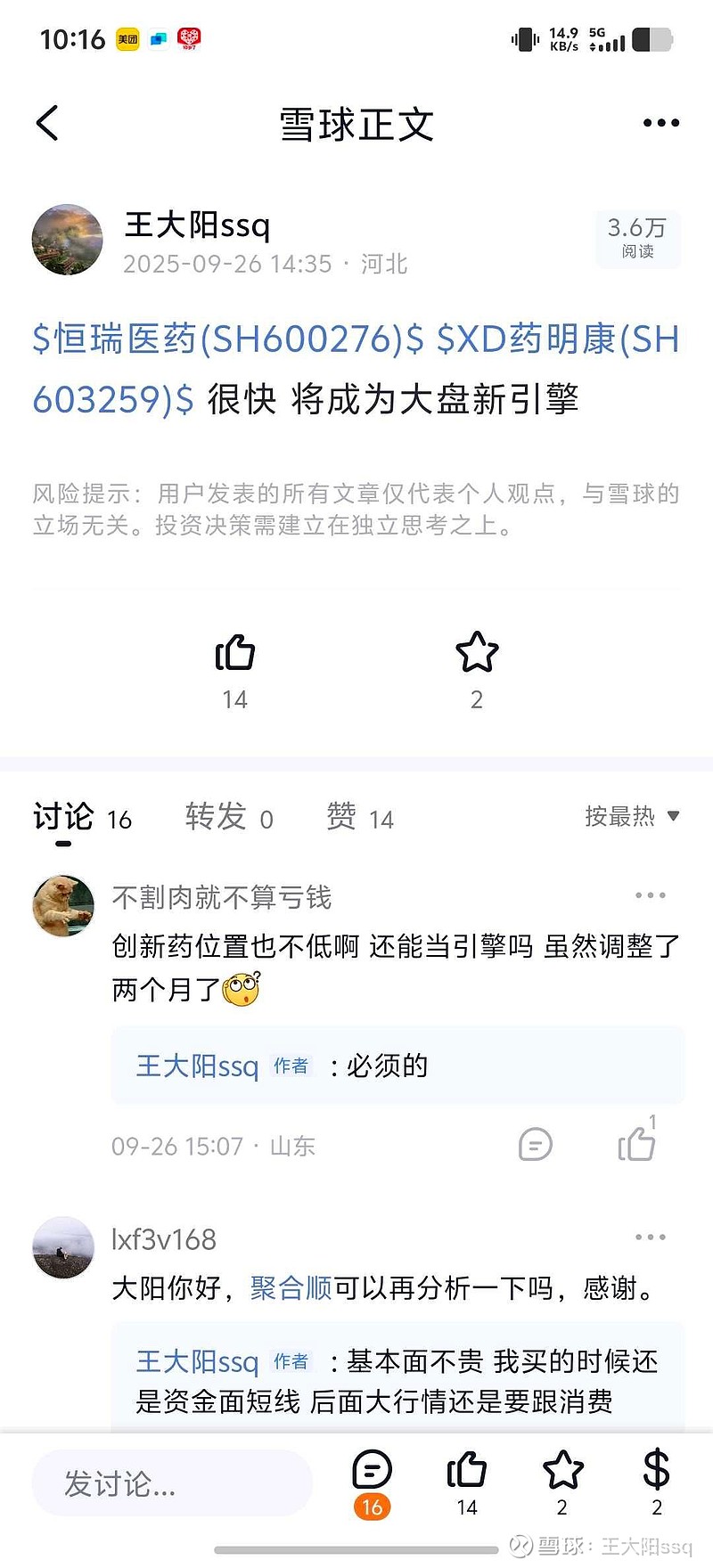The height and width of the screenshot is (1568, 713).
Task: Open comments via bottom bar bubble icon
Action: [x=372, y=1471]
